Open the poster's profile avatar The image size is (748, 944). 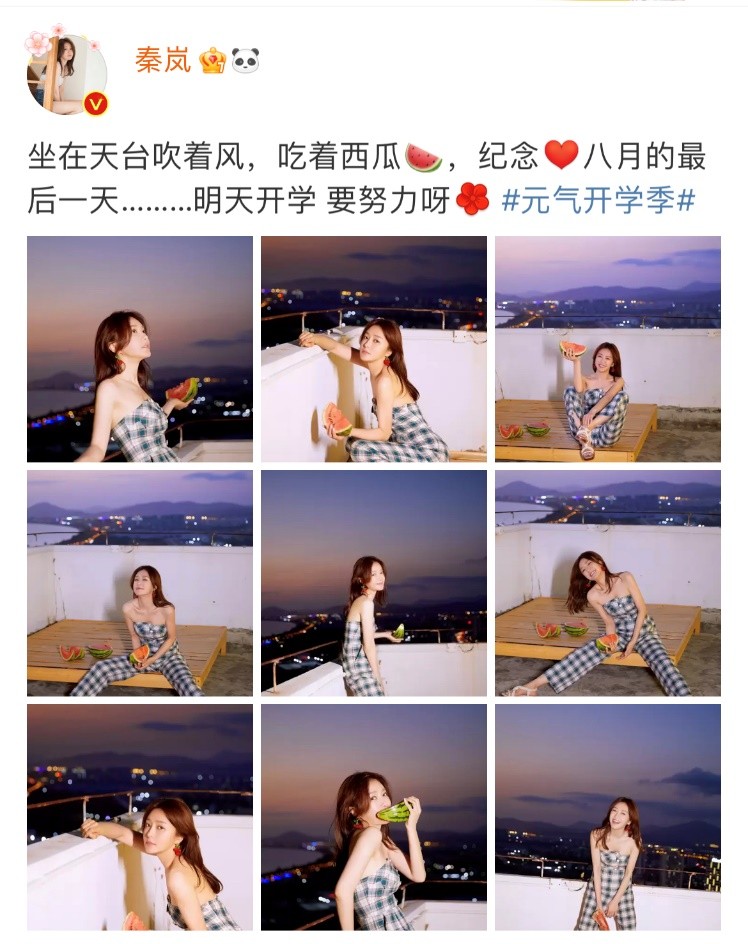[67, 73]
